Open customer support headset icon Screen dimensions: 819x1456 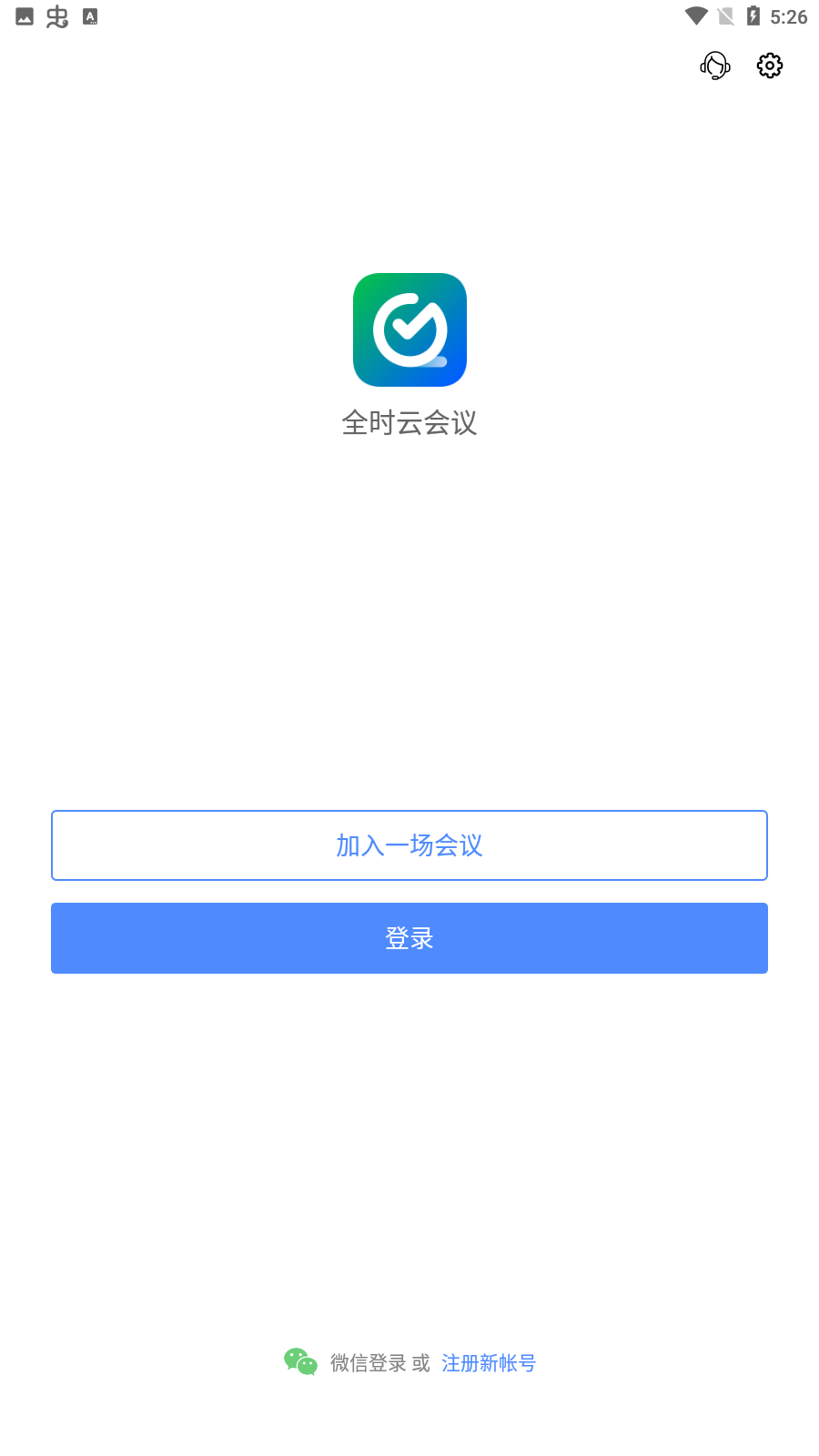click(x=715, y=66)
